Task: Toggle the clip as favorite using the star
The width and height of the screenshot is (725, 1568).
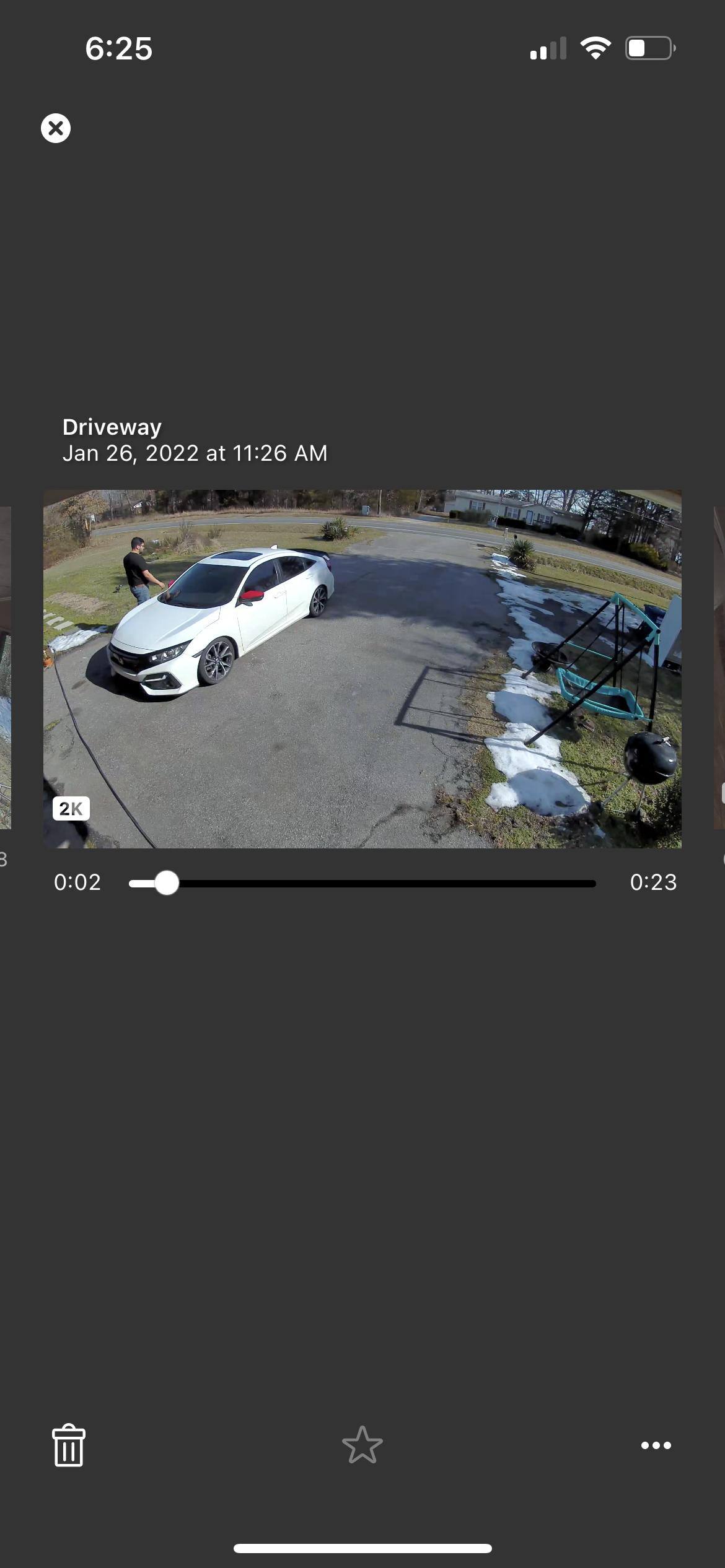Action: [362, 1445]
